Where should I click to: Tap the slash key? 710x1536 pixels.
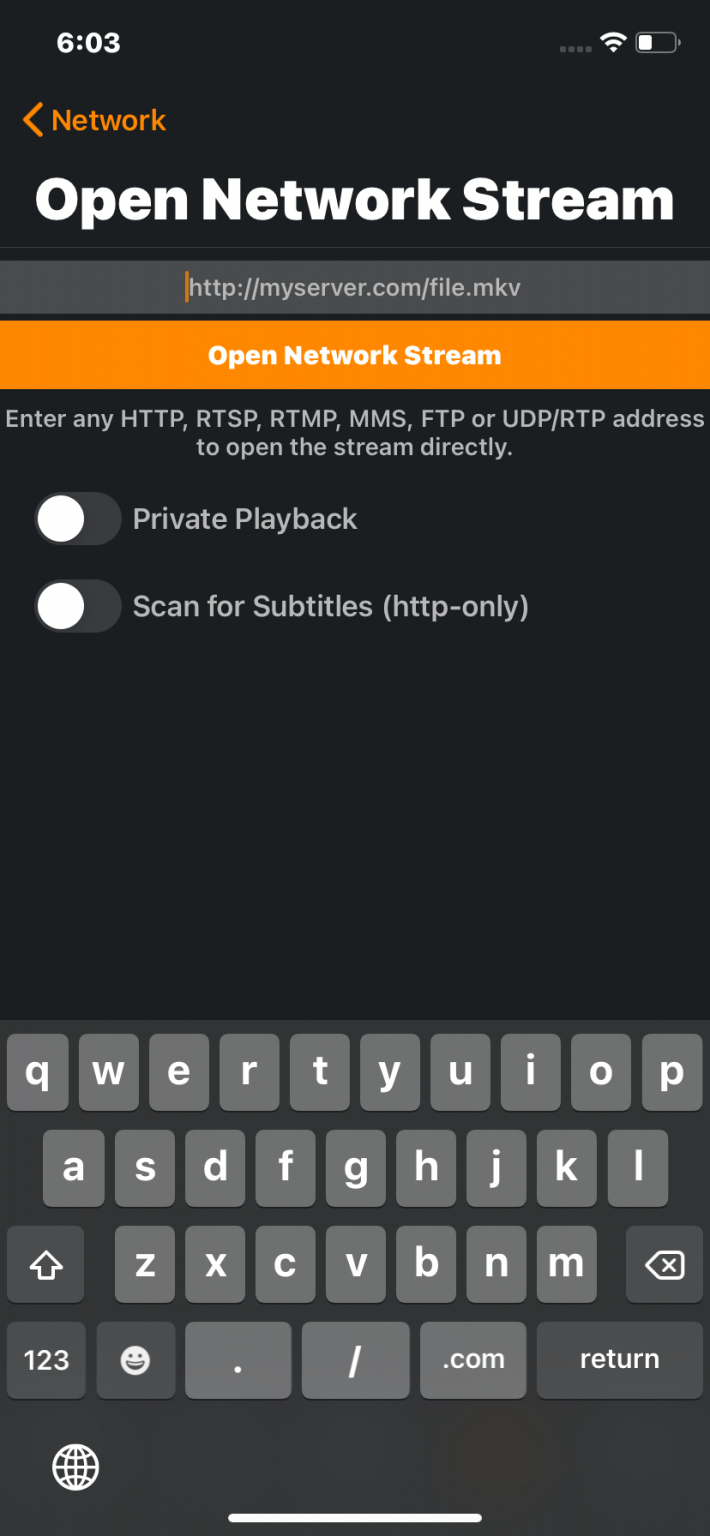click(355, 1359)
